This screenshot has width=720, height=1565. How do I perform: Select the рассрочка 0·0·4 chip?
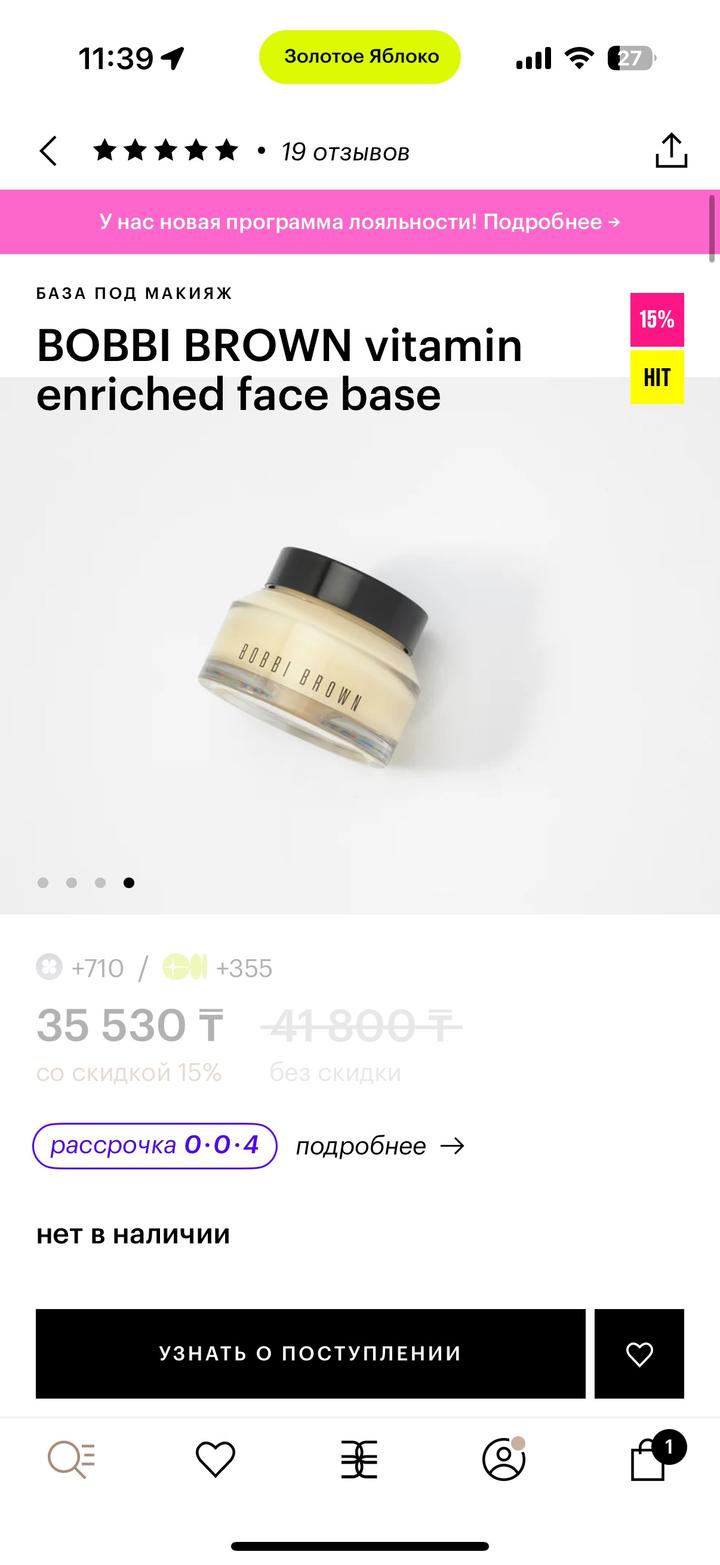(x=155, y=1145)
